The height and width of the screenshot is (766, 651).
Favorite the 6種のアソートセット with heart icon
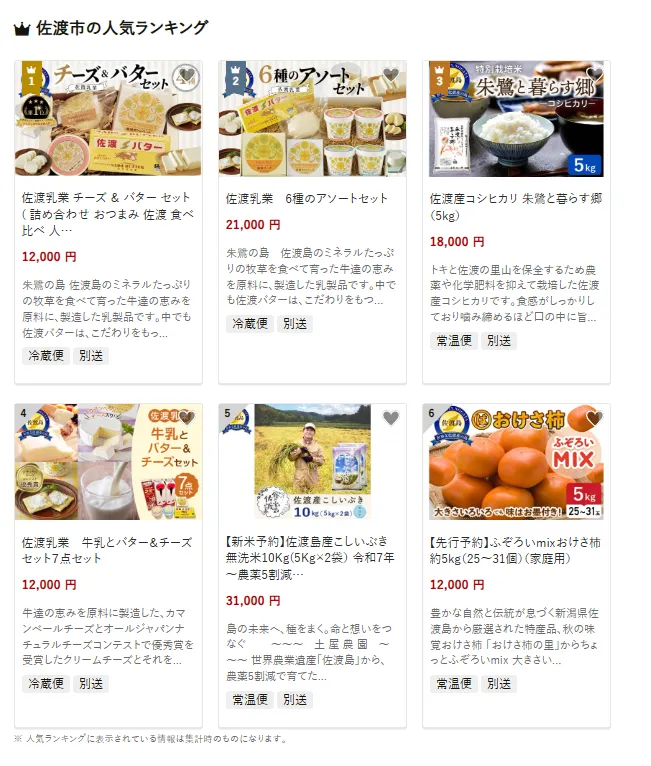pyautogui.click(x=391, y=75)
